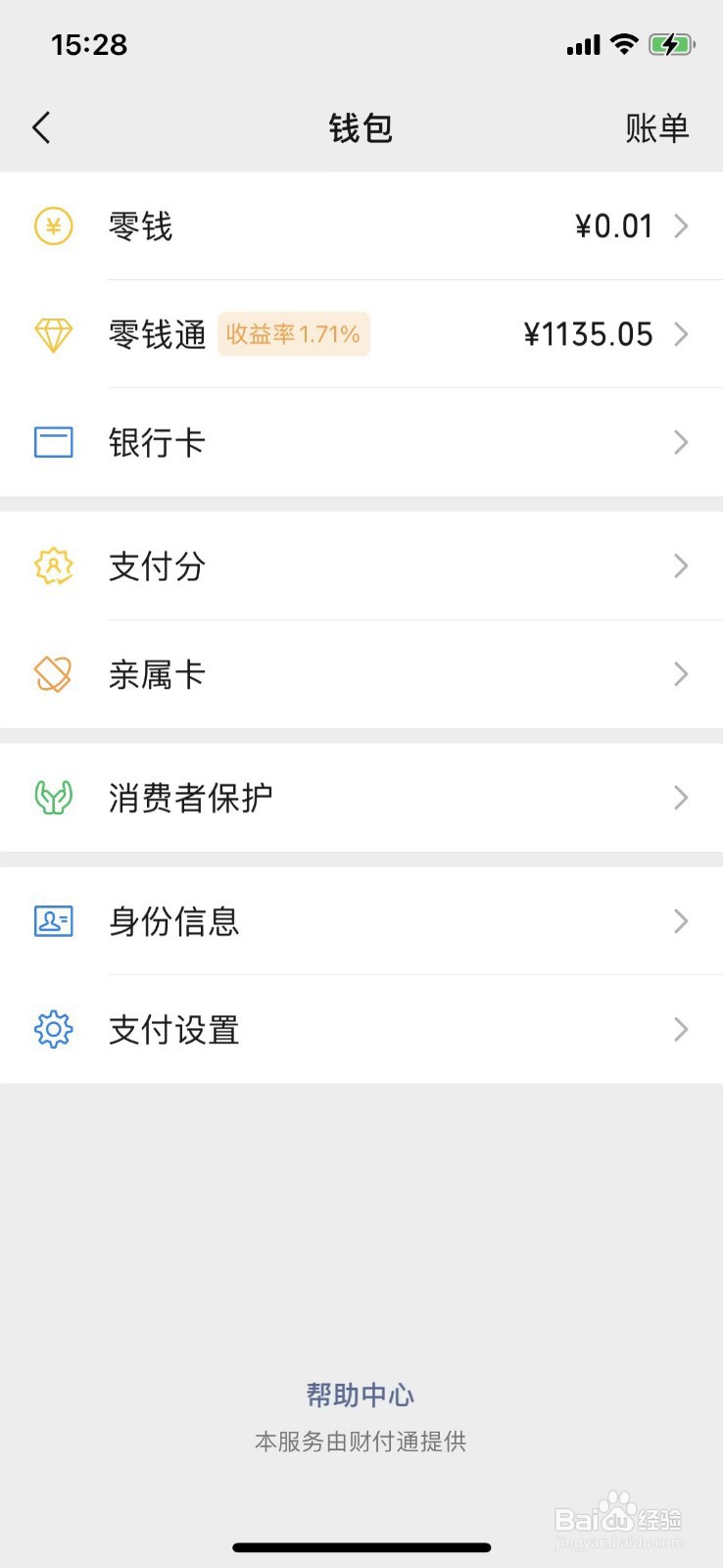View 身份信息
This screenshot has height=1568, width=723.
click(361, 921)
